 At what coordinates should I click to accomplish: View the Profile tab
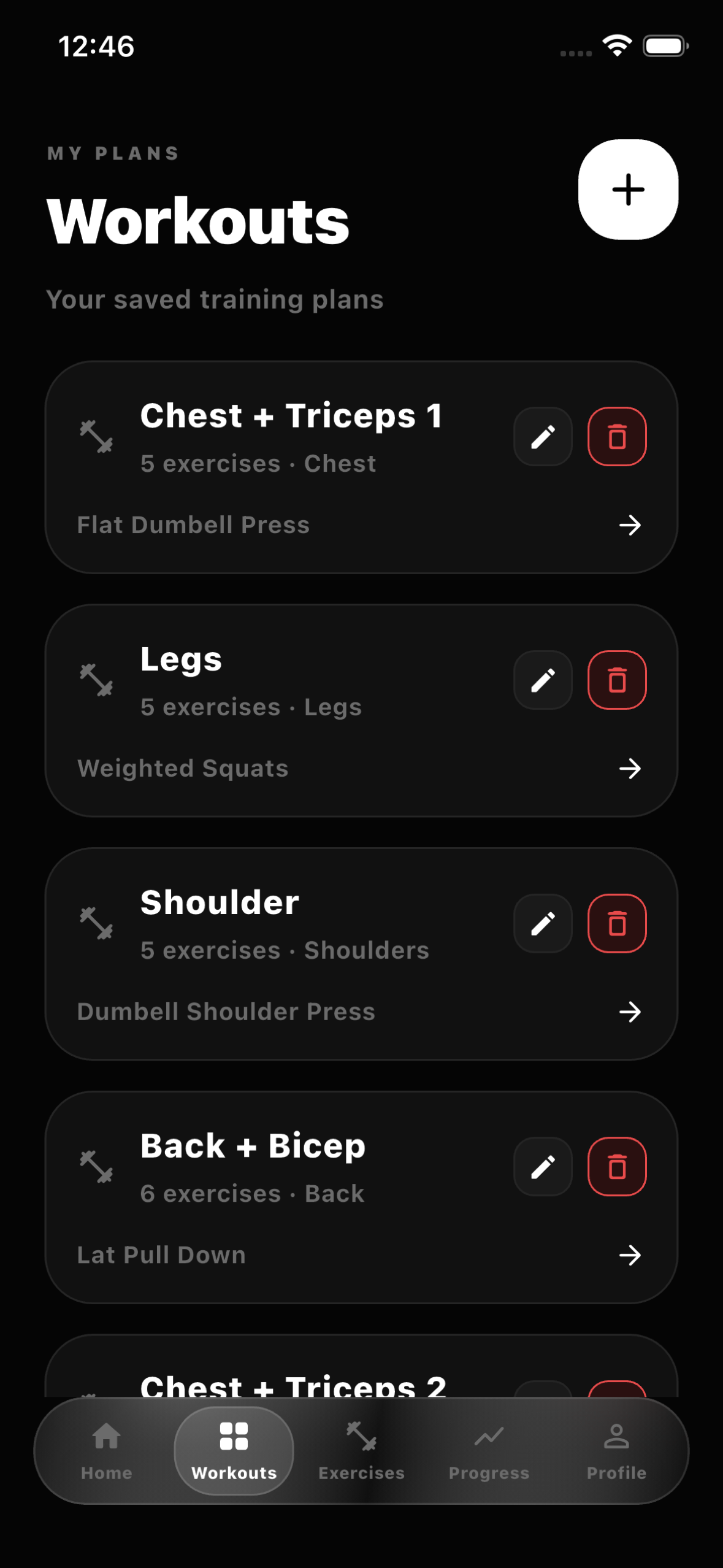(x=616, y=1451)
